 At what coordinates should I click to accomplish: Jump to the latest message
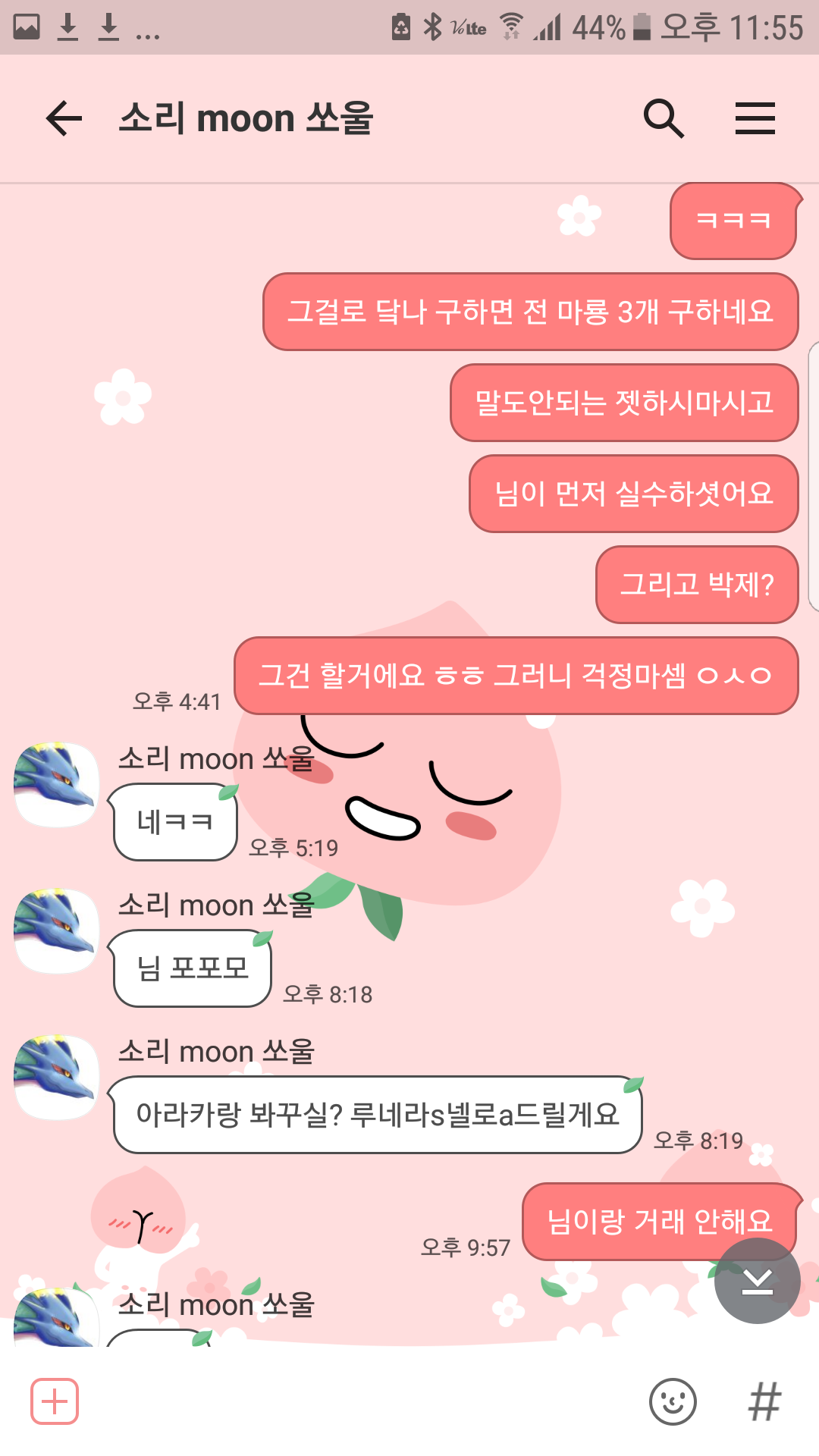point(757,1281)
